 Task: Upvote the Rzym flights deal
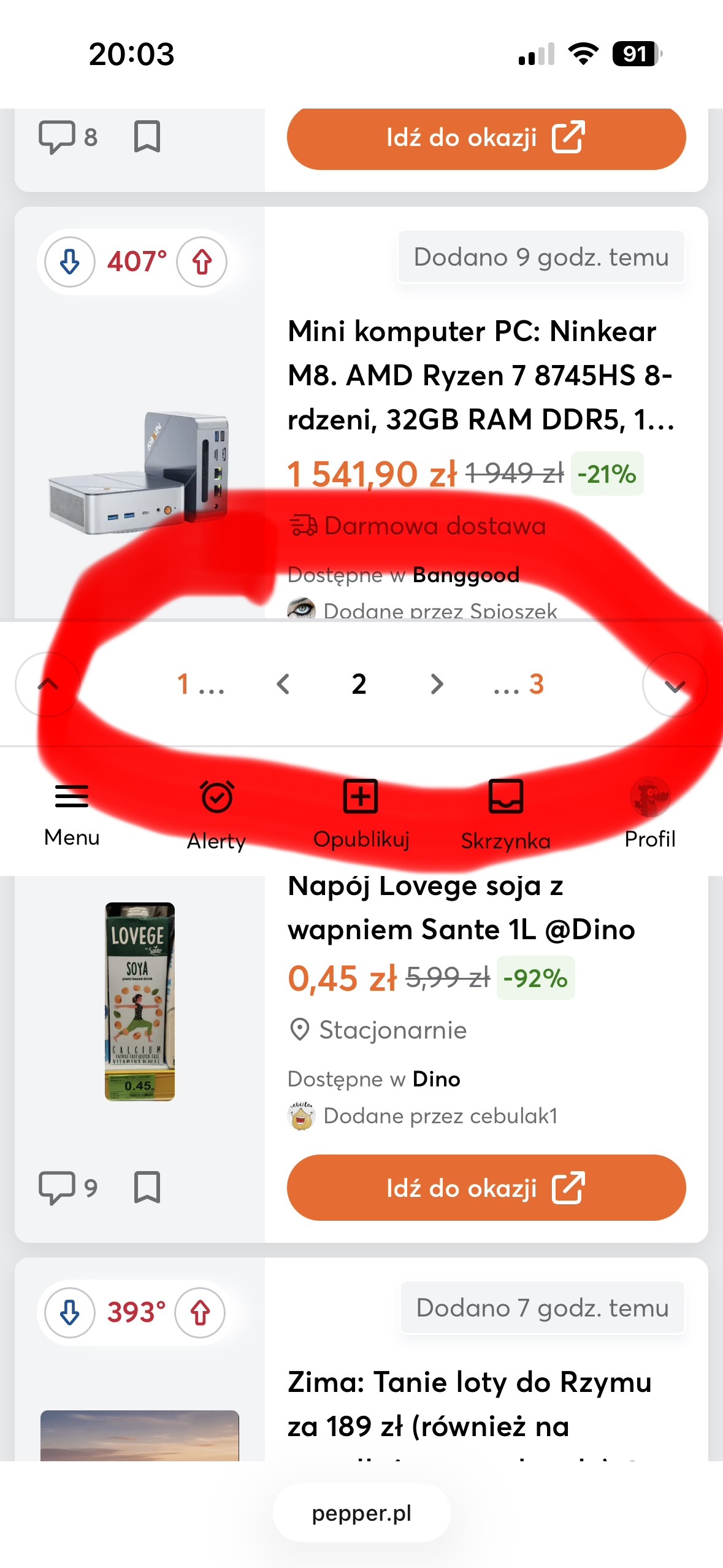click(200, 1313)
